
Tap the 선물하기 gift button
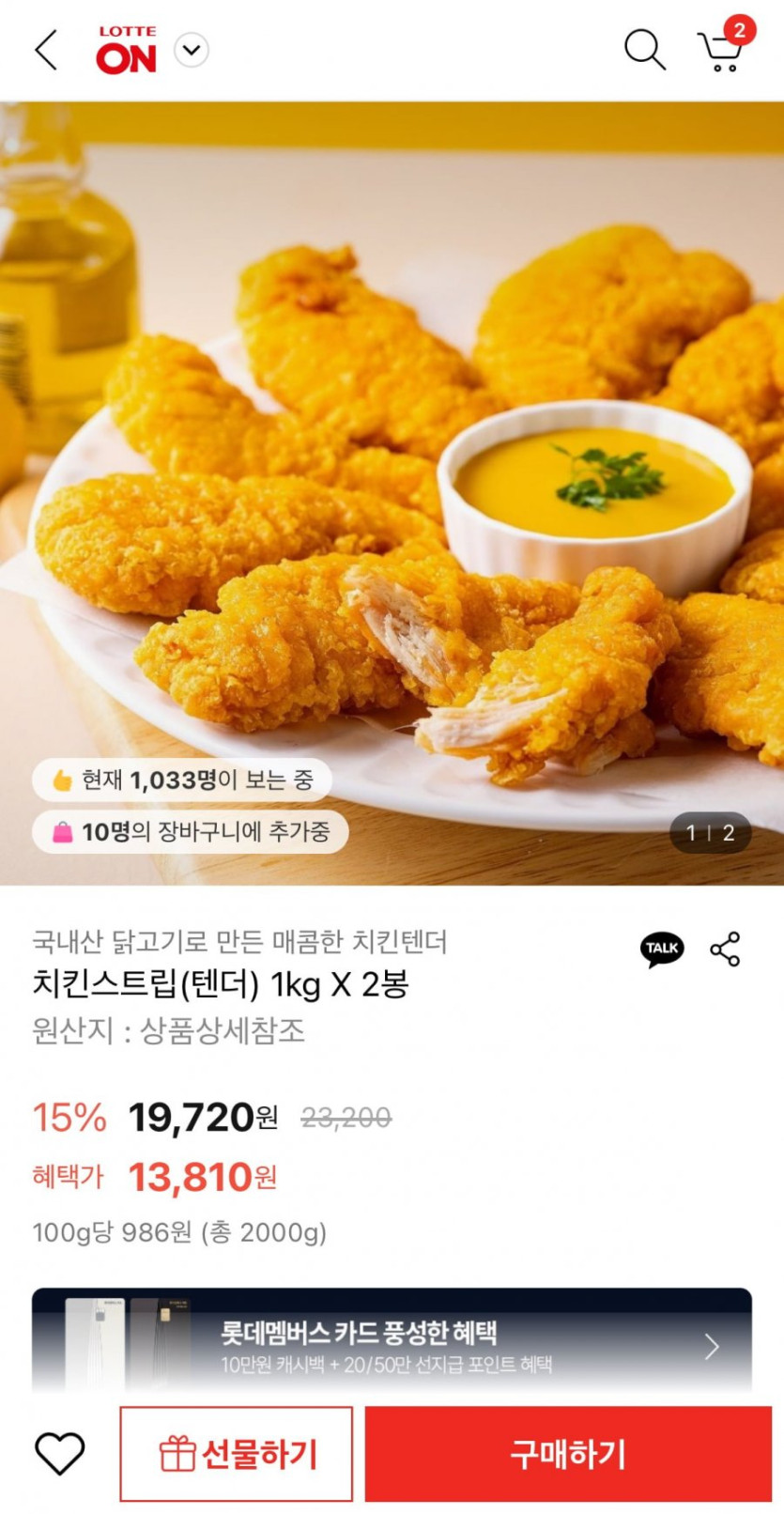click(237, 1453)
